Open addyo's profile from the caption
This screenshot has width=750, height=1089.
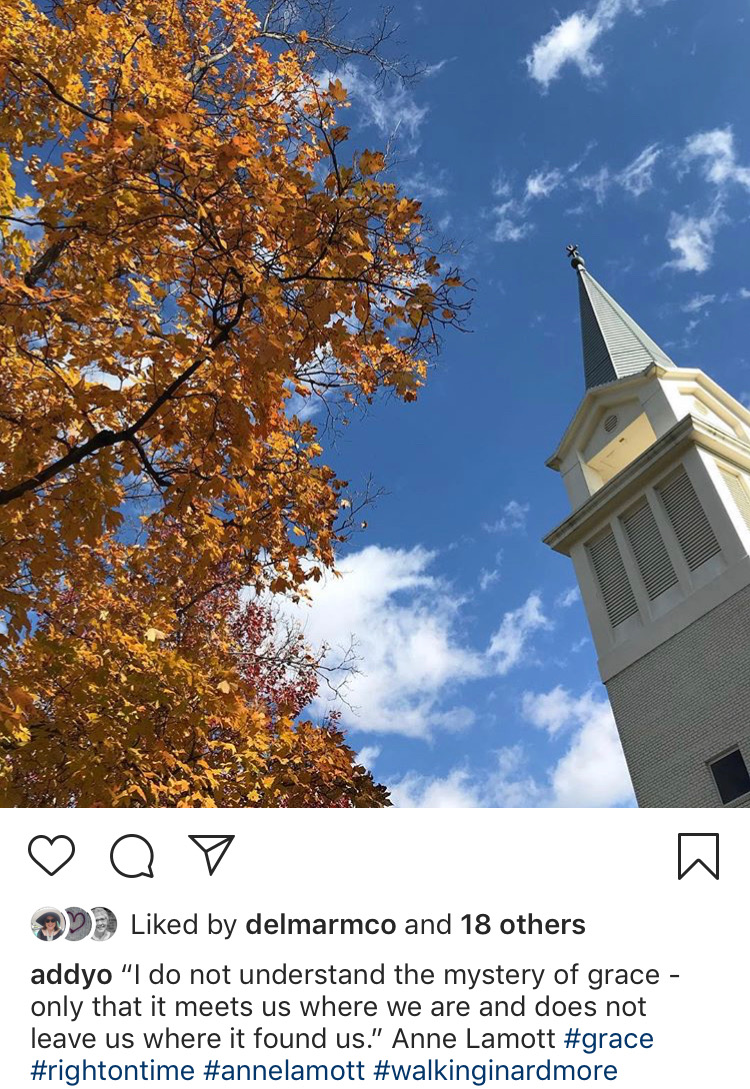71,975
